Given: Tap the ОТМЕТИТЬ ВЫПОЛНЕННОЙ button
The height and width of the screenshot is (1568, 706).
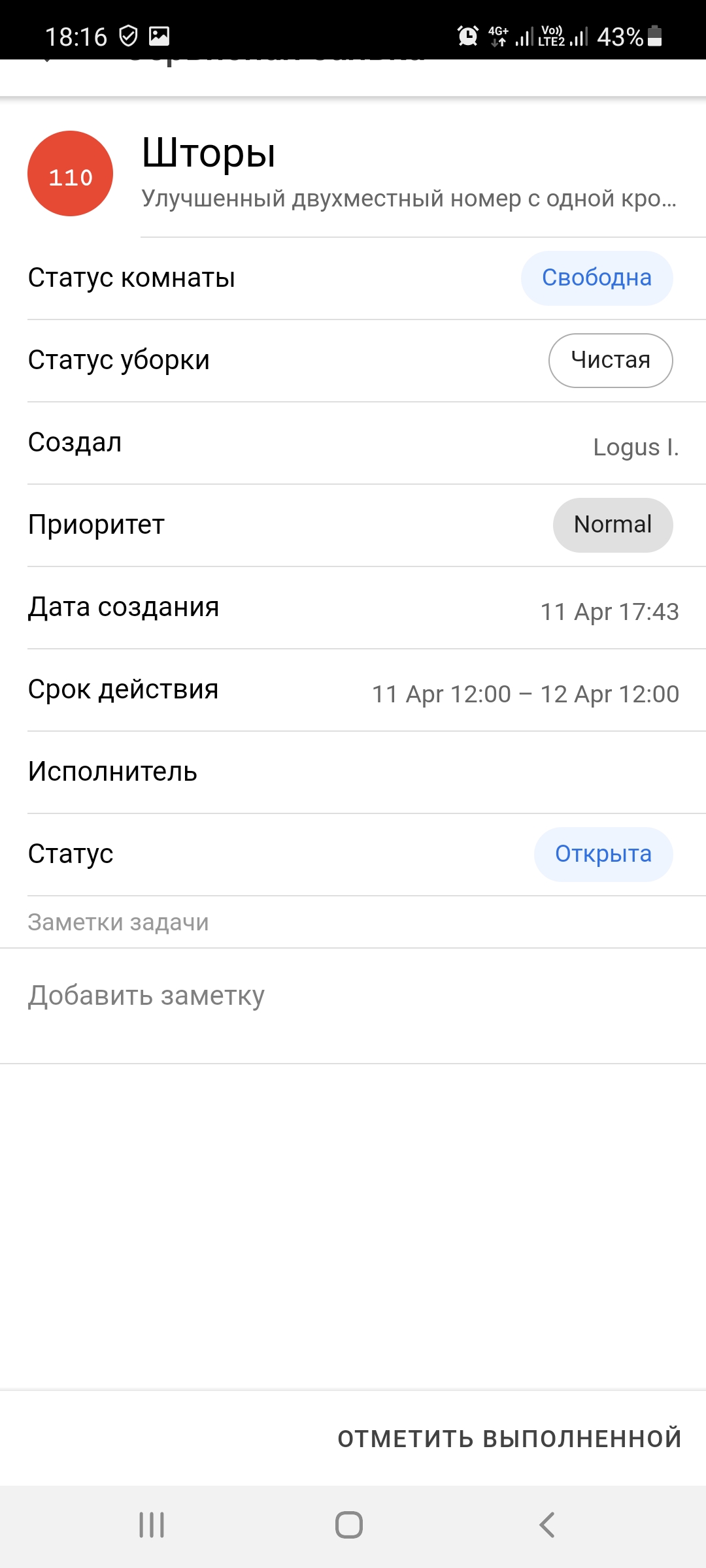Looking at the screenshot, I should 509,1439.
